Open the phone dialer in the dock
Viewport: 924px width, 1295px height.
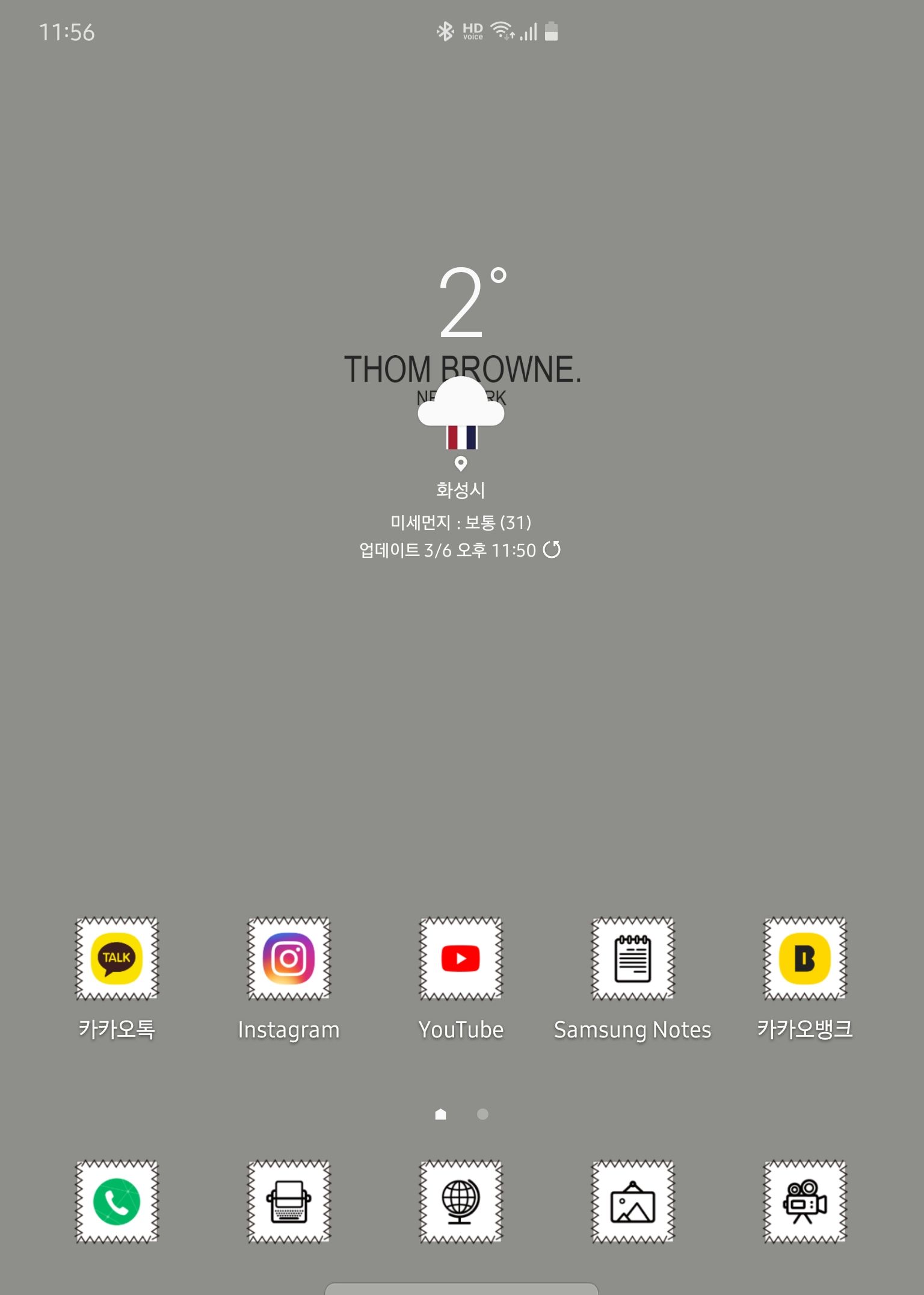[117, 1202]
